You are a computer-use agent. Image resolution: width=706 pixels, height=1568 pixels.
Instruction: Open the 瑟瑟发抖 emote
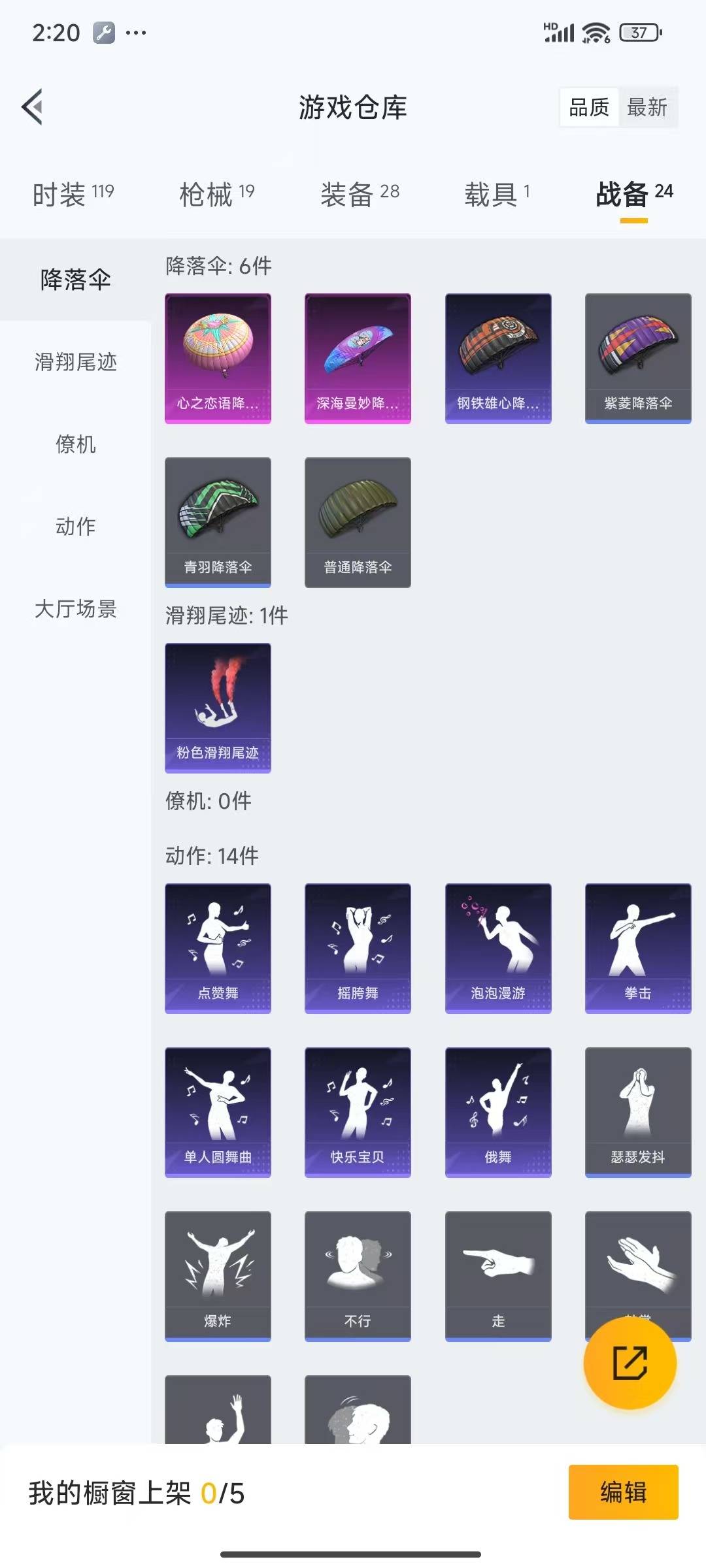pyautogui.click(x=638, y=1112)
